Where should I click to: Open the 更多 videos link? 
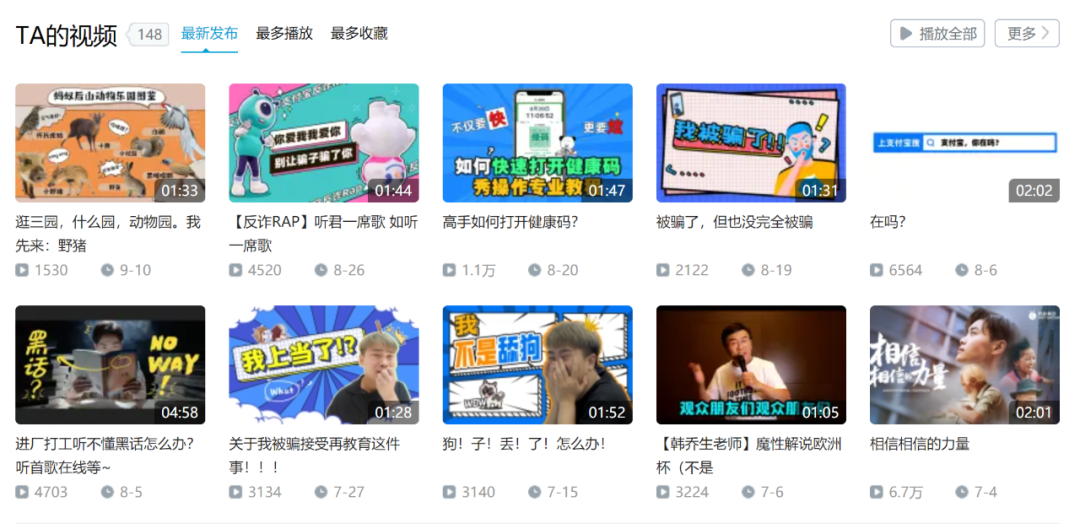(x=1027, y=33)
